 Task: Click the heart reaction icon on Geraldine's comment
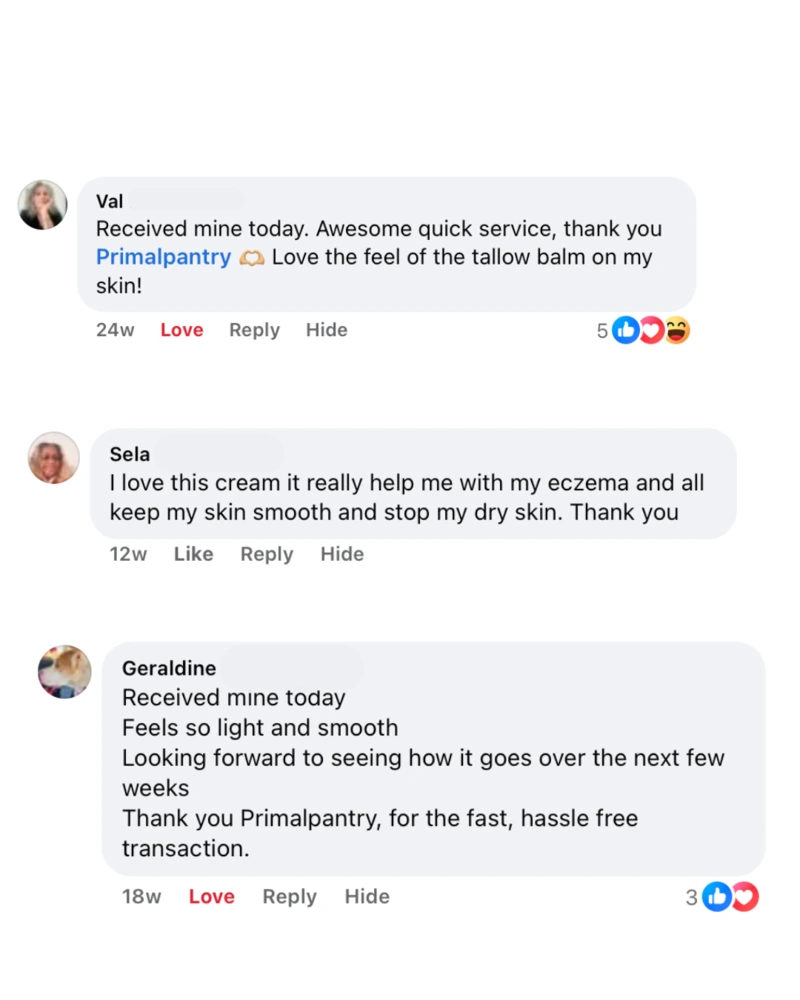point(743,897)
